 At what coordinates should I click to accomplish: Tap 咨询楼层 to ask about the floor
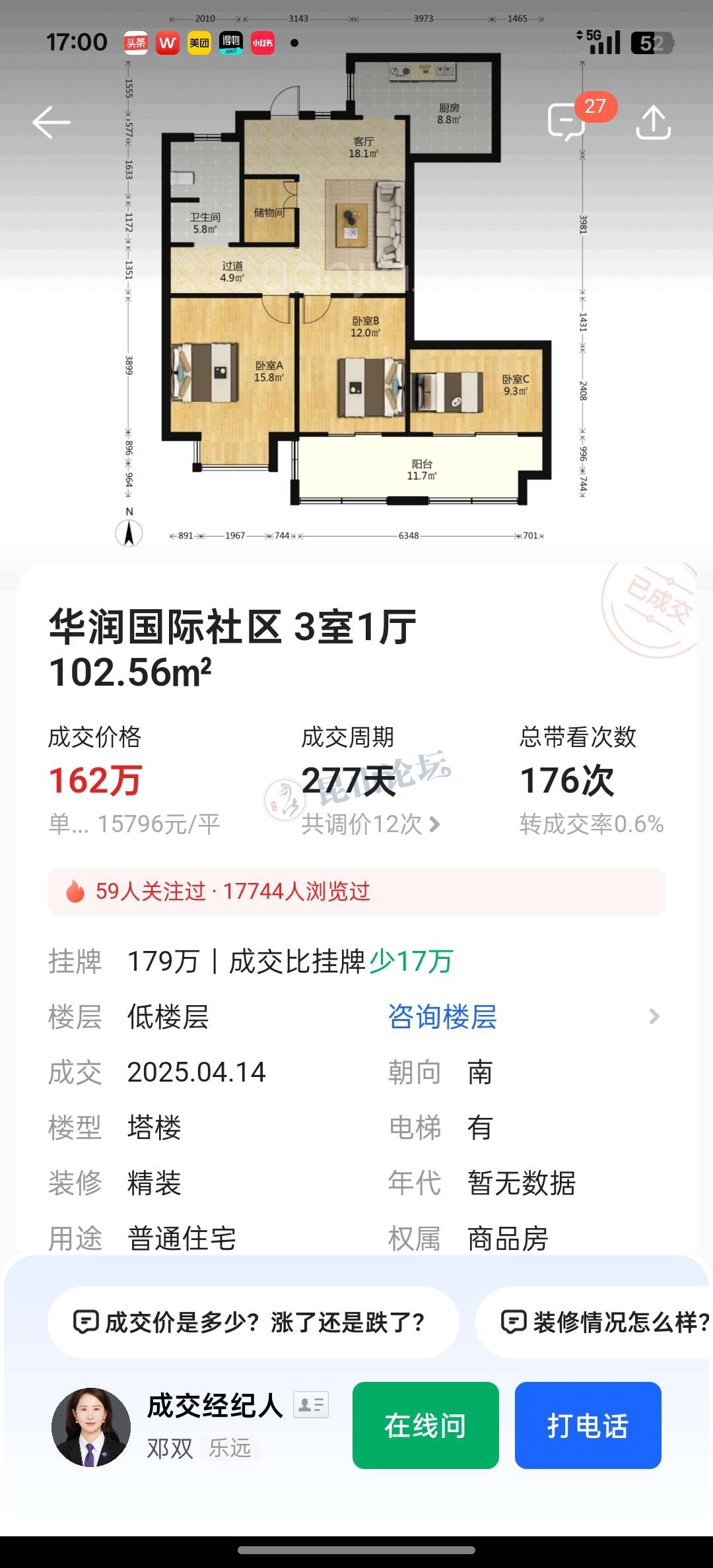click(x=442, y=1017)
